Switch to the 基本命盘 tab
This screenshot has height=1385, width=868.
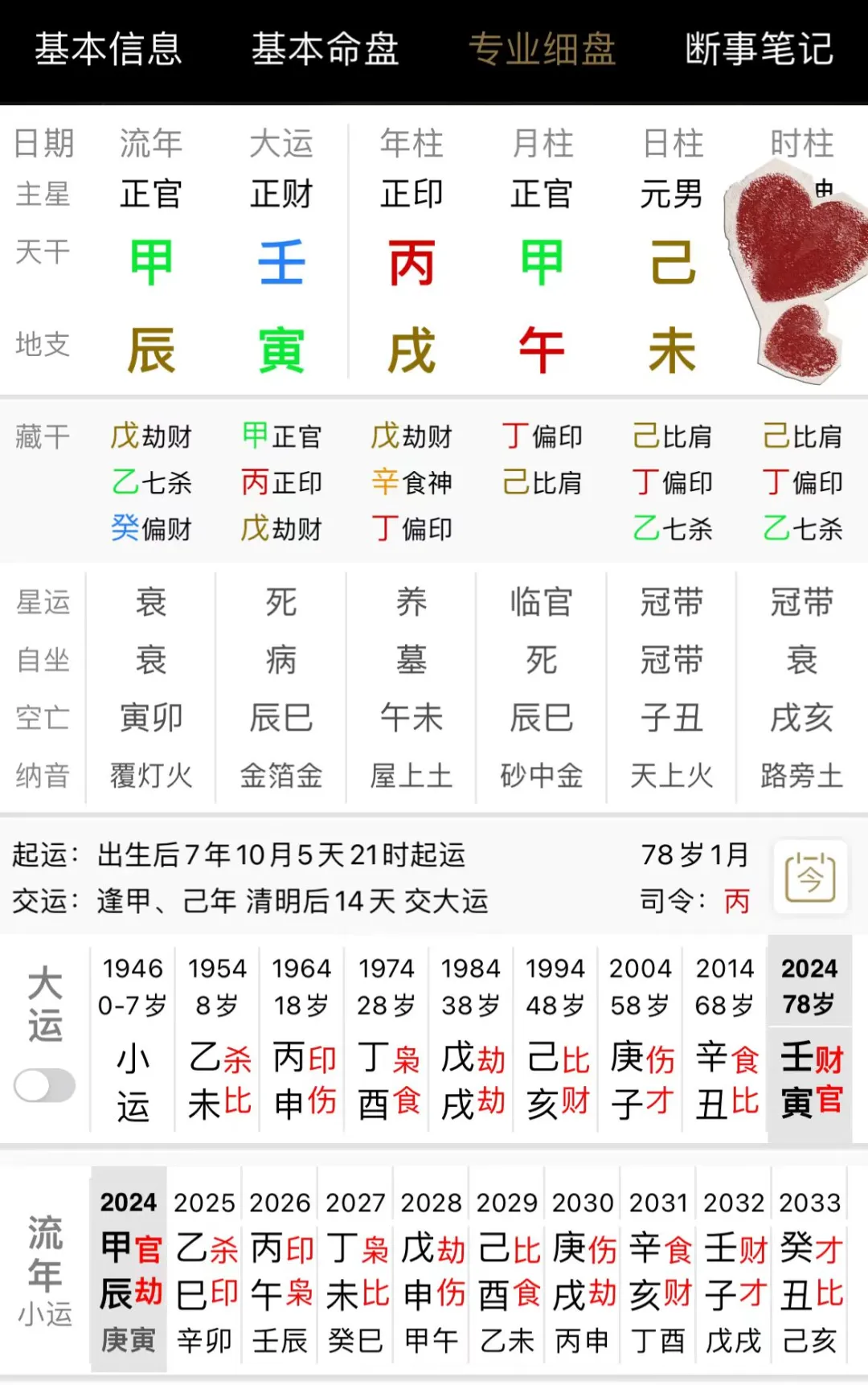325,50
